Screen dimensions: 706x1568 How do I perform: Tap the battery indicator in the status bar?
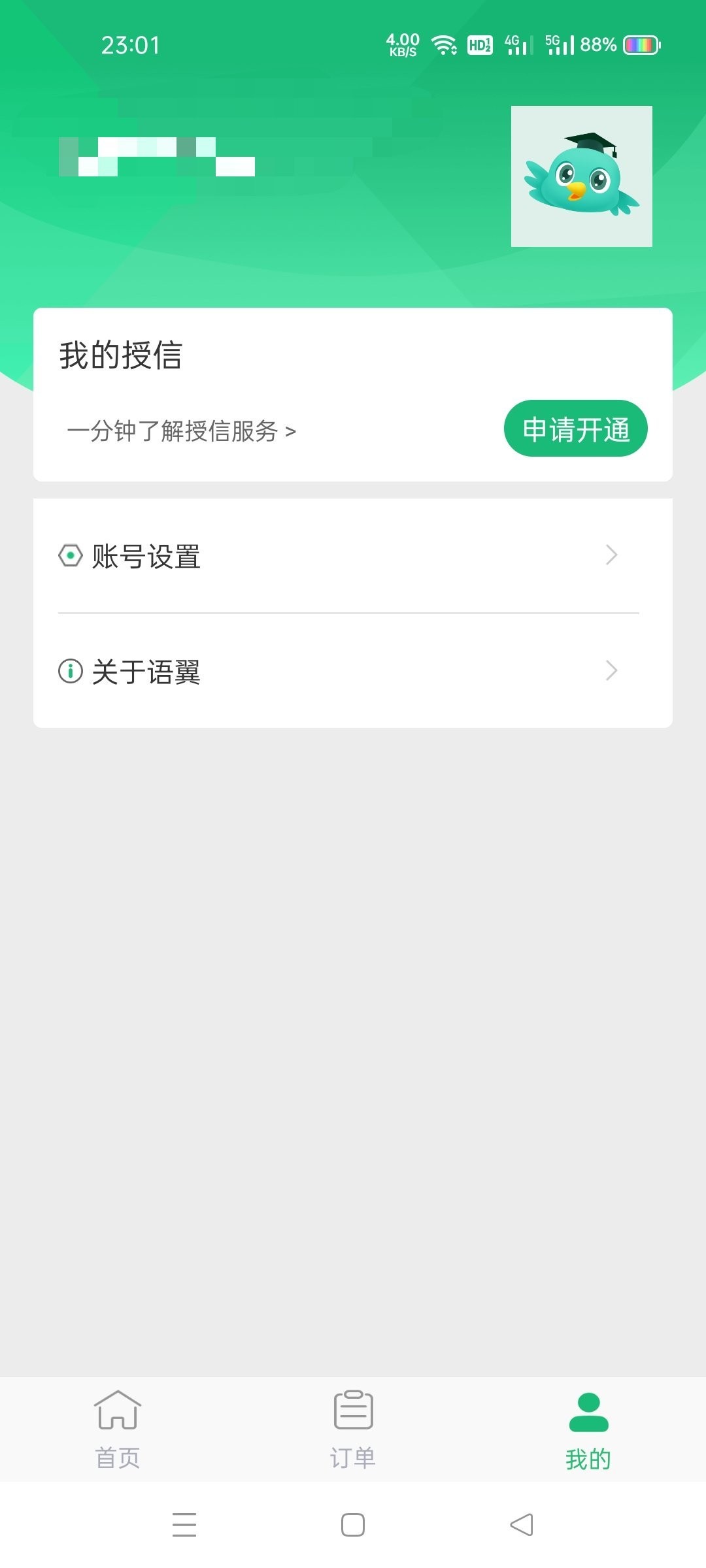pos(640,44)
